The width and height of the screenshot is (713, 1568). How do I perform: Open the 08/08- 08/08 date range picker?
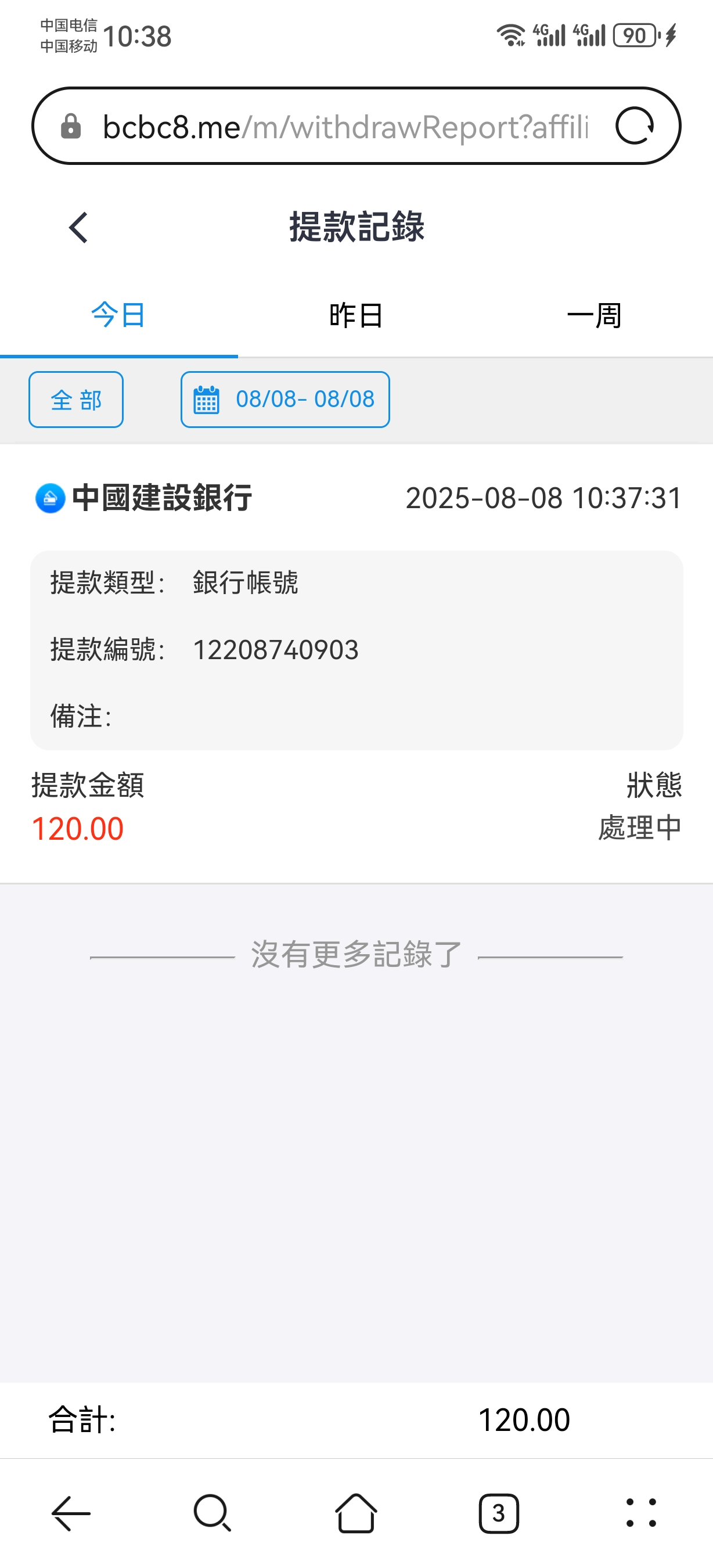click(x=285, y=400)
